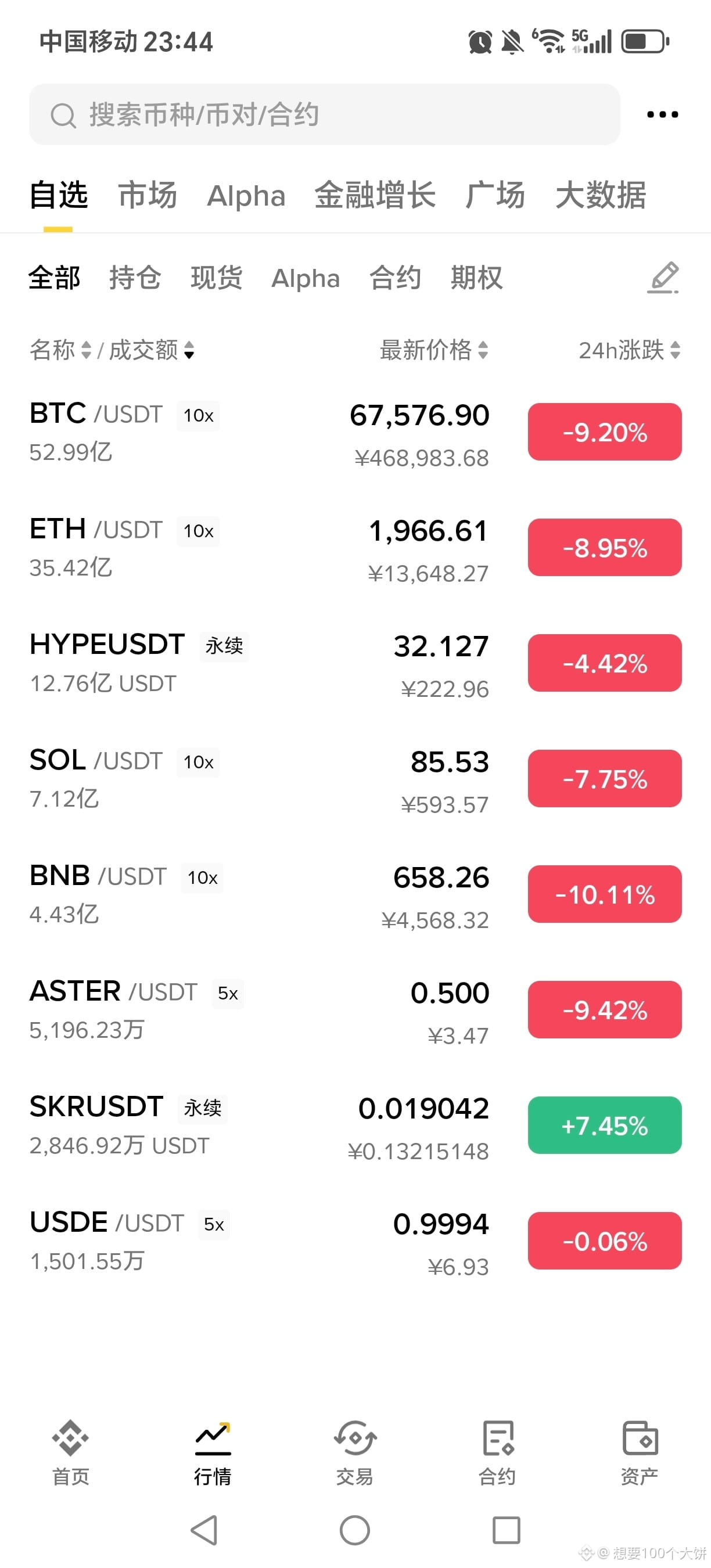Sort list by 最新价格
The image size is (711, 1568).
434,350
